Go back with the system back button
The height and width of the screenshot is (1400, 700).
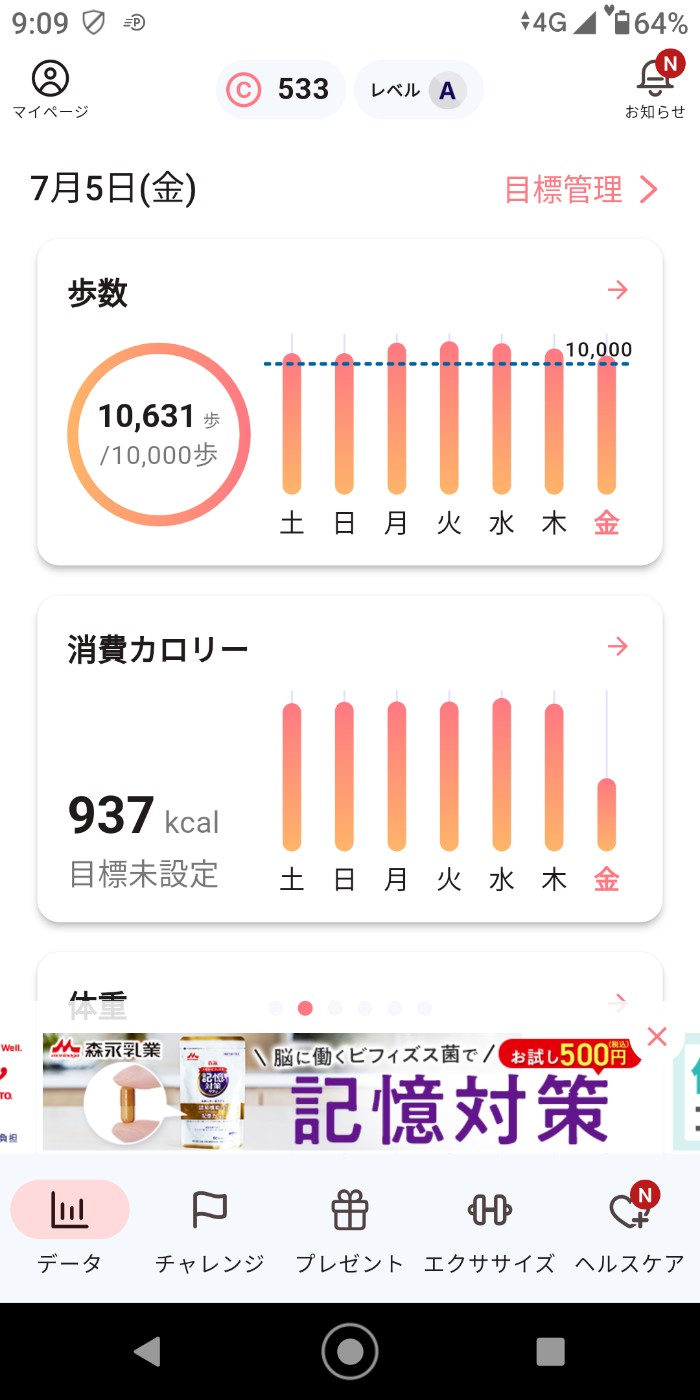pos(148,1351)
